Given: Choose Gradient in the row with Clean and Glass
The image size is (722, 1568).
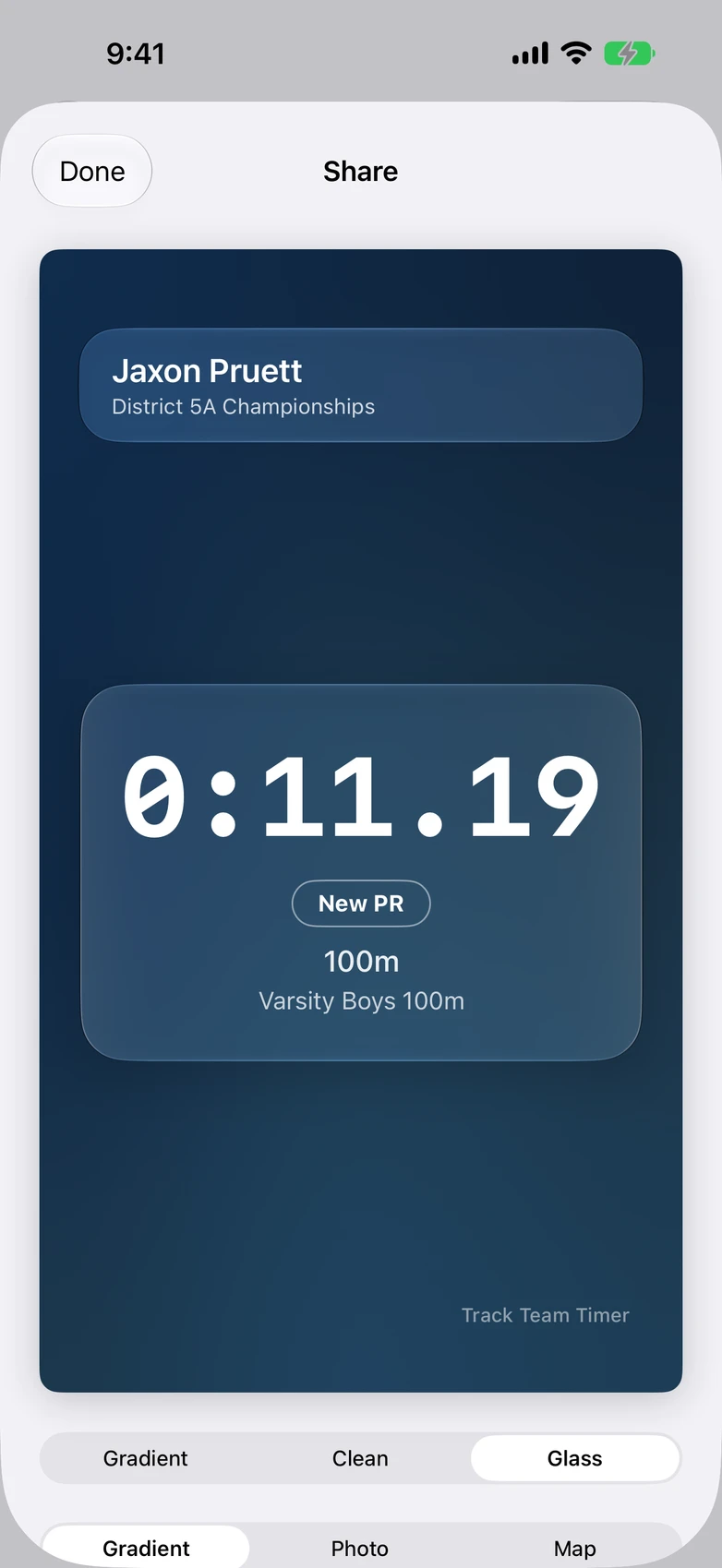Looking at the screenshot, I should pos(146,1458).
